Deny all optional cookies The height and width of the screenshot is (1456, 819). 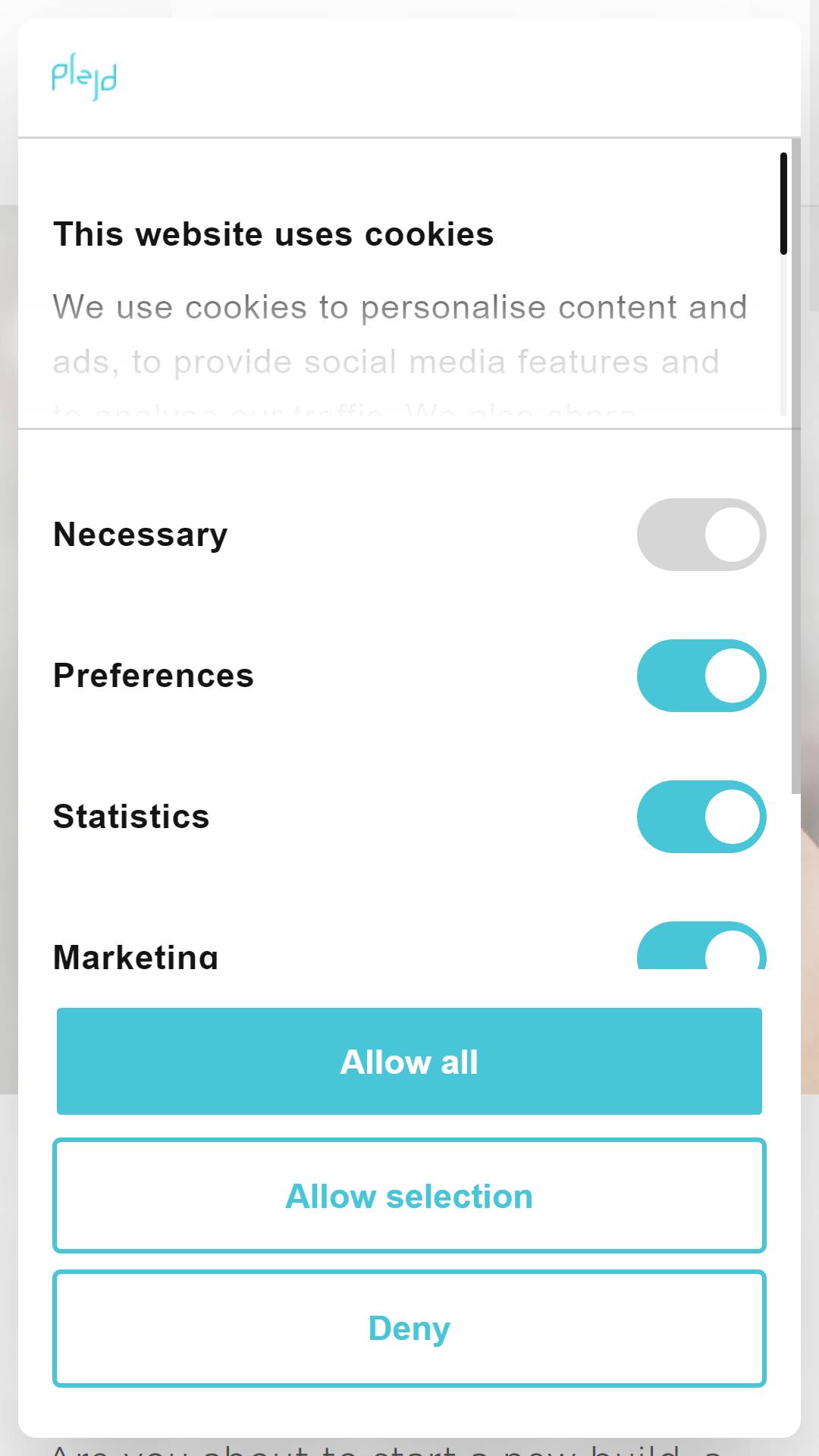point(409,1329)
